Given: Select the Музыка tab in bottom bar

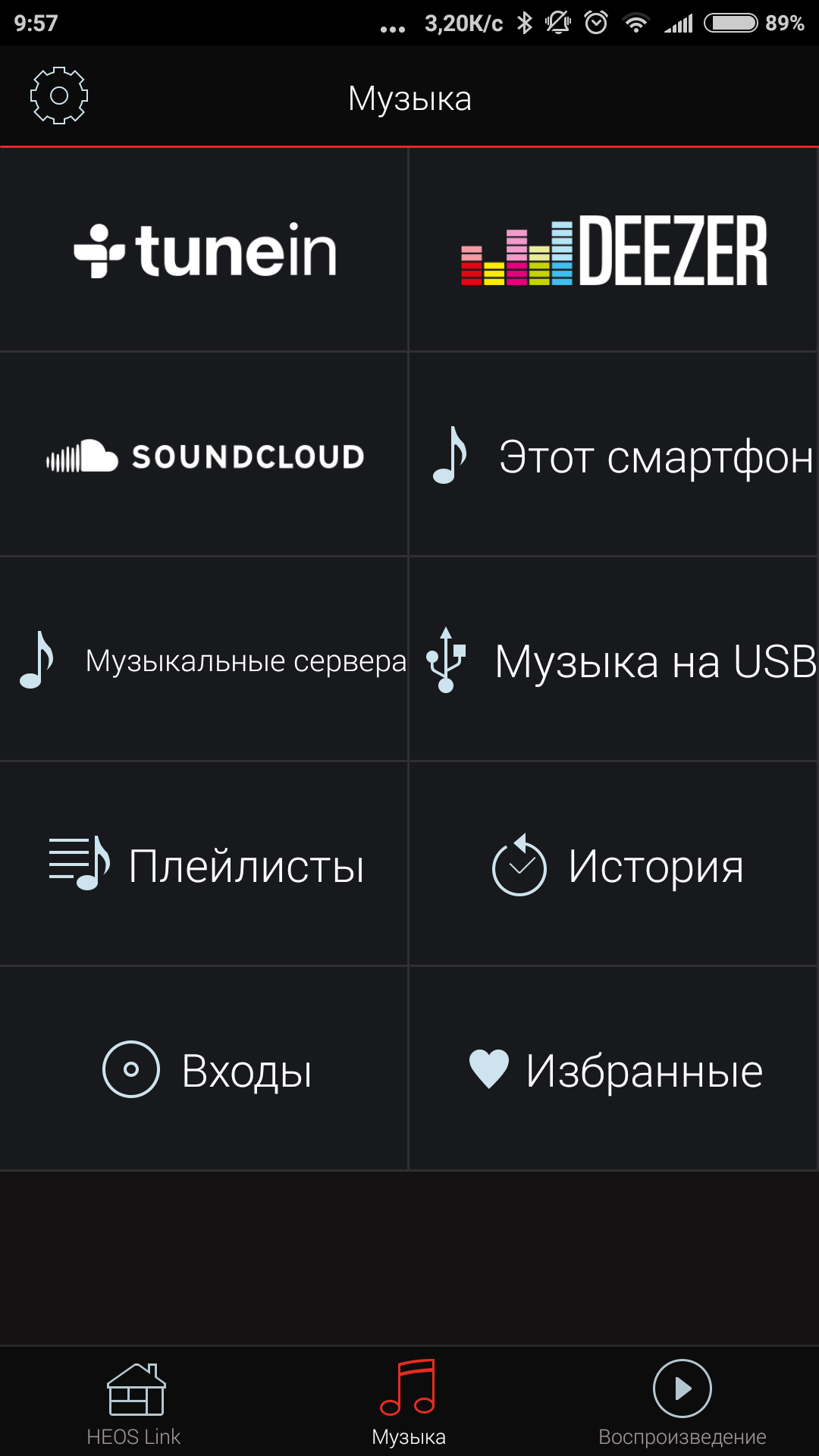Looking at the screenshot, I should (409, 1401).
